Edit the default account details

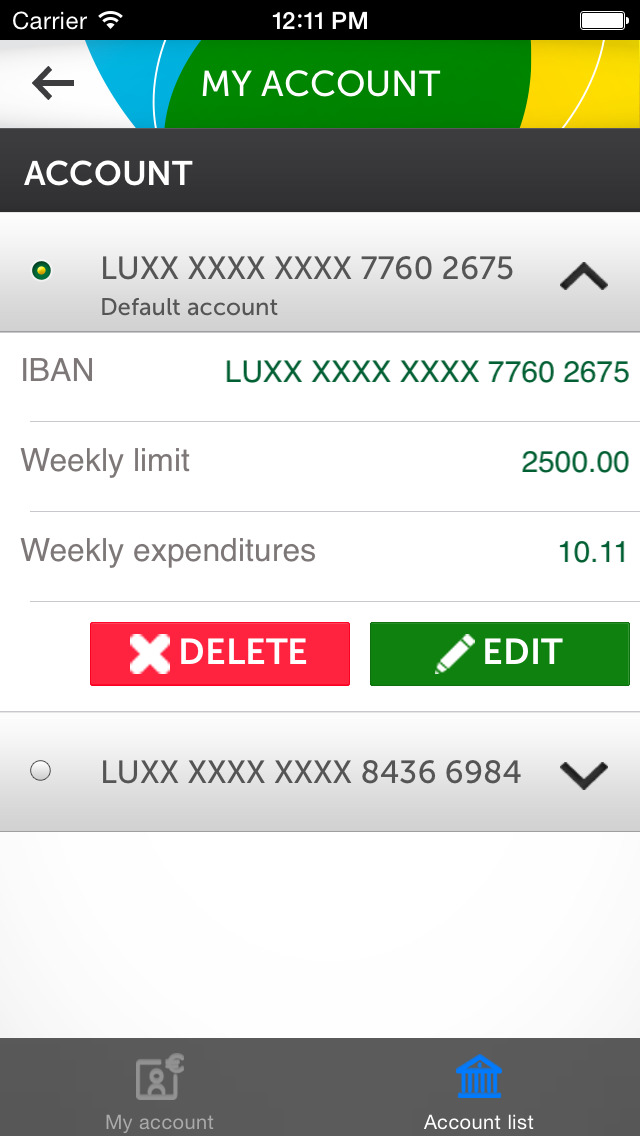[499, 653]
